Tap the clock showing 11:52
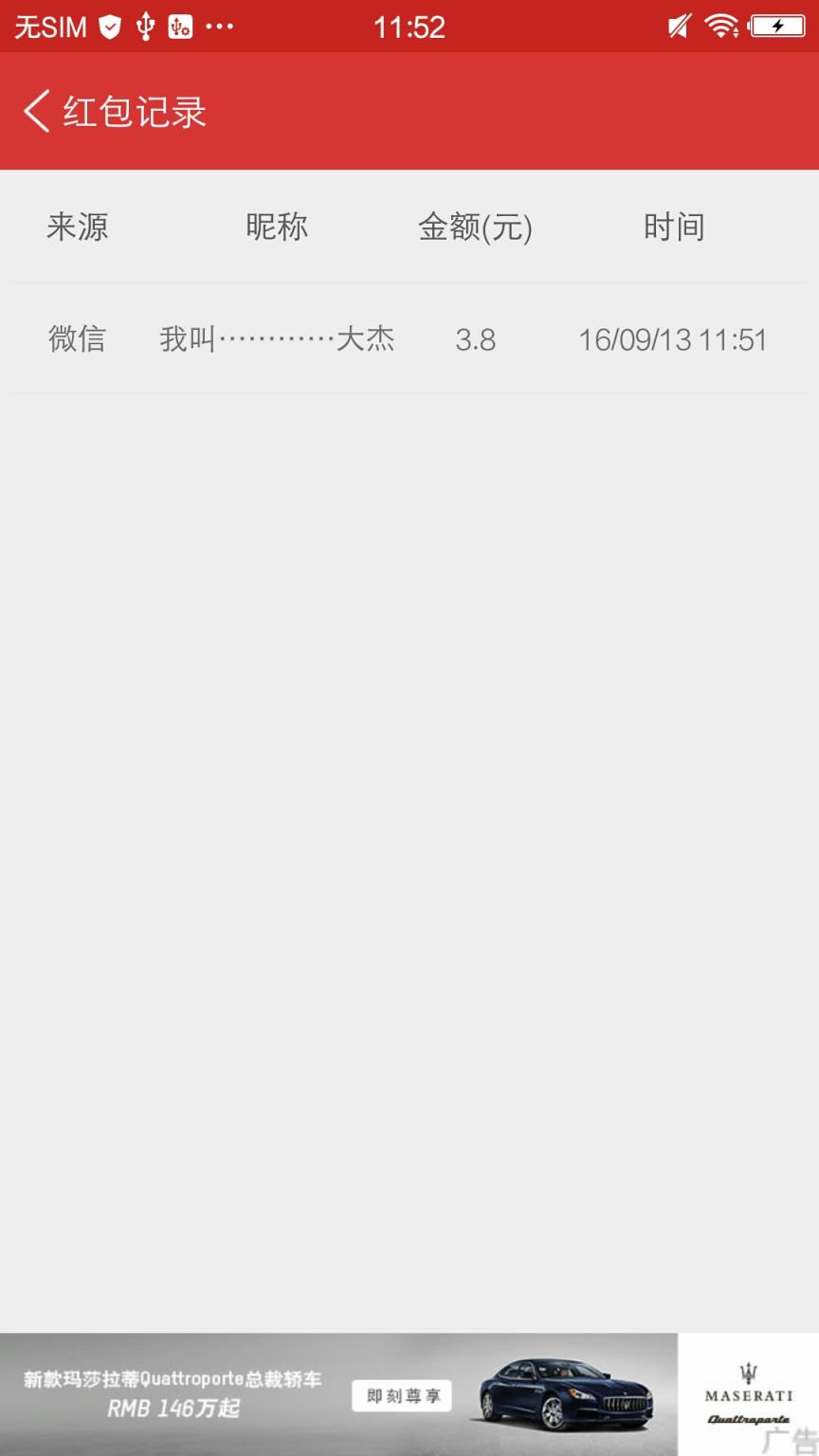Screen dimensions: 819x1456 click(x=409, y=26)
